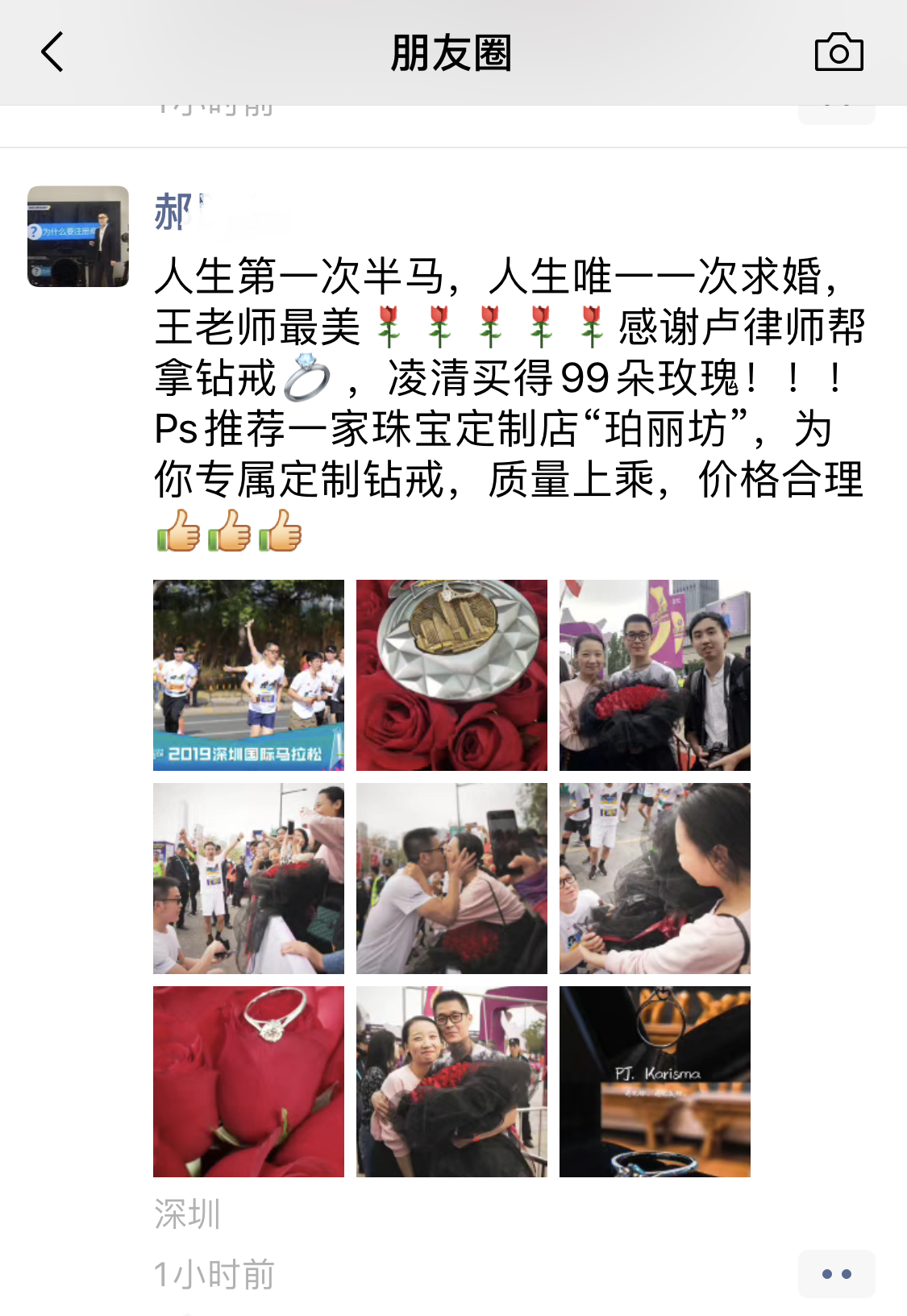907x1316 pixels.
Task: Open the couple hugging with roses photo
Action: [451, 1081]
